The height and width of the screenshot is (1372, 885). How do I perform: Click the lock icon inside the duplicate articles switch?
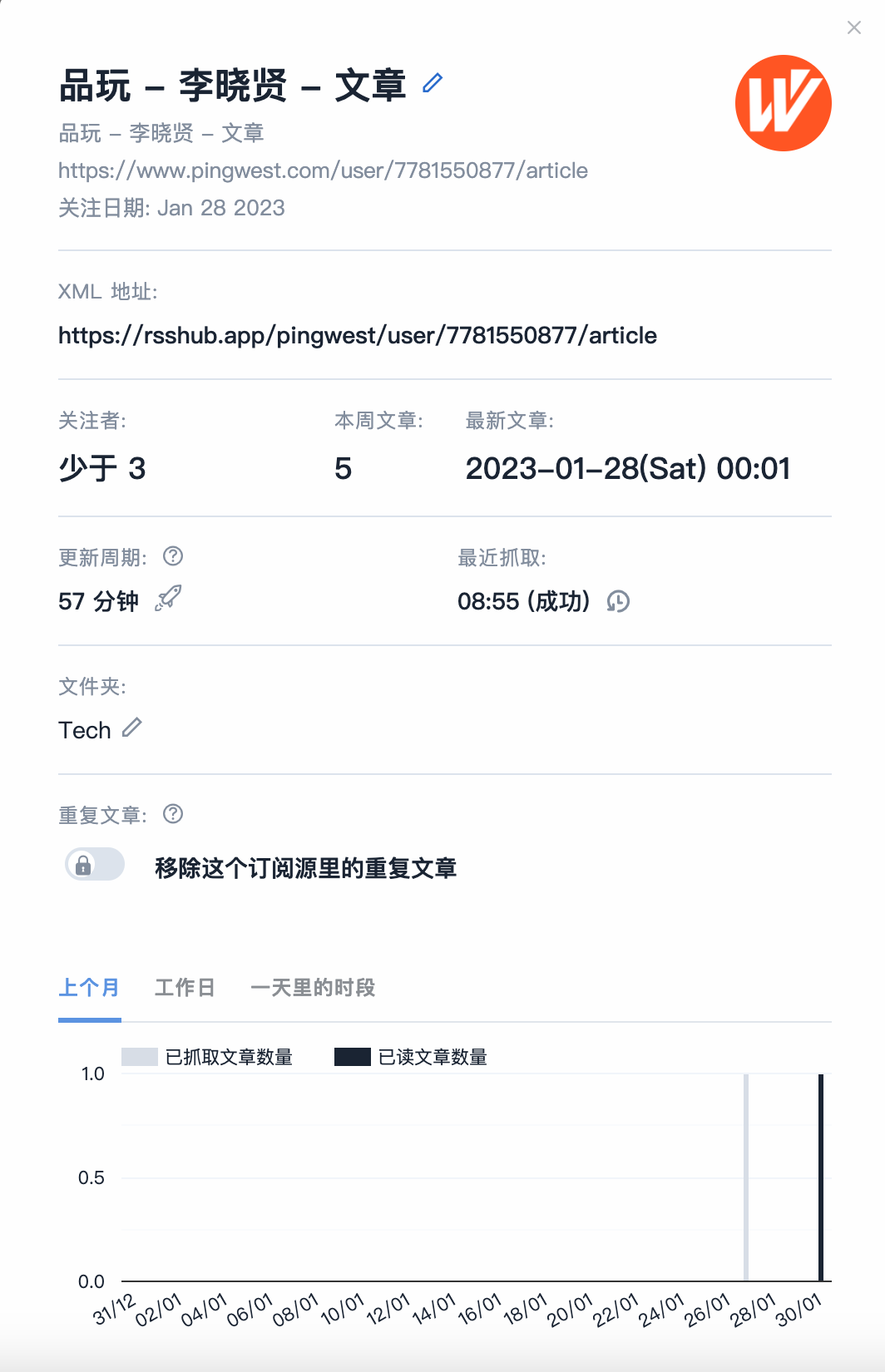click(82, 865)
